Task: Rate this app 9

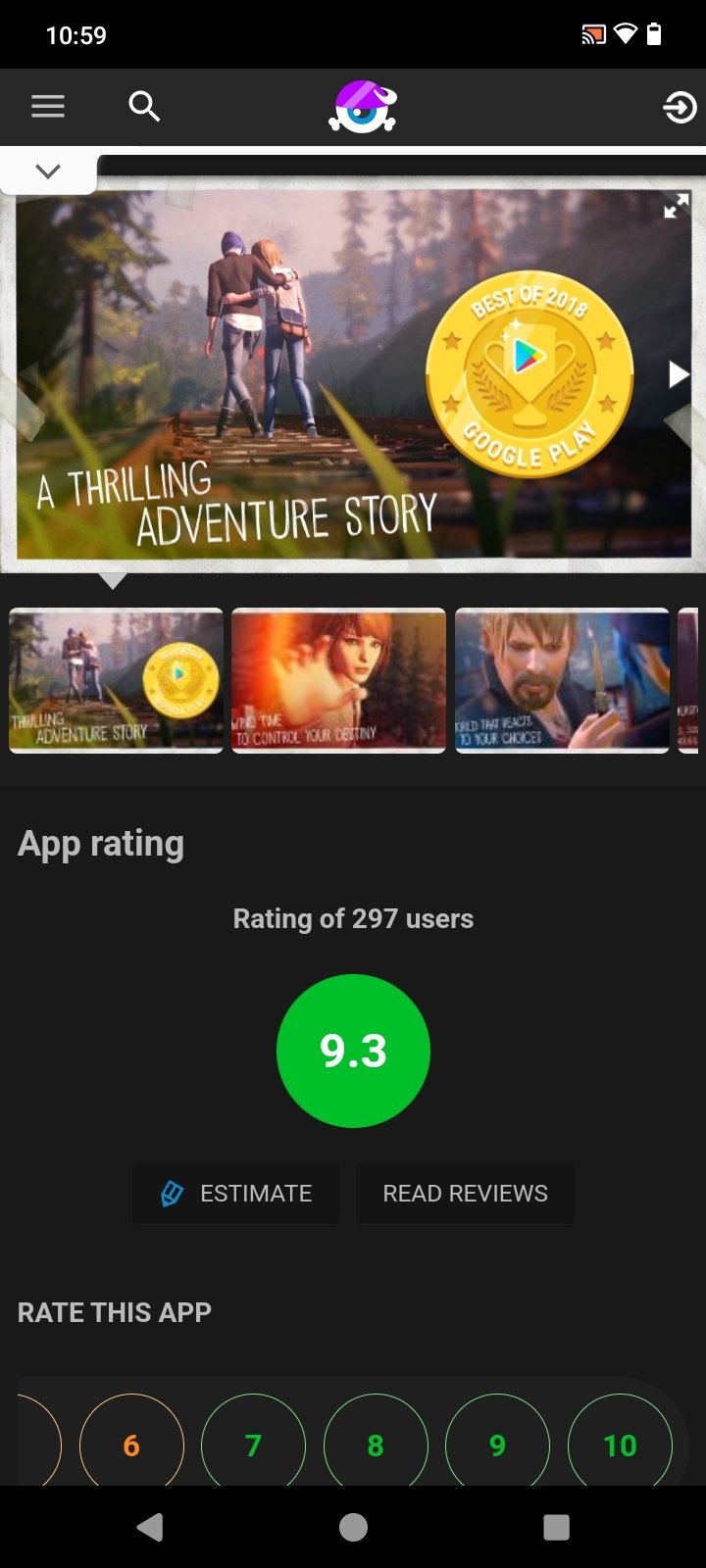Action: (x=497, y=1445)
